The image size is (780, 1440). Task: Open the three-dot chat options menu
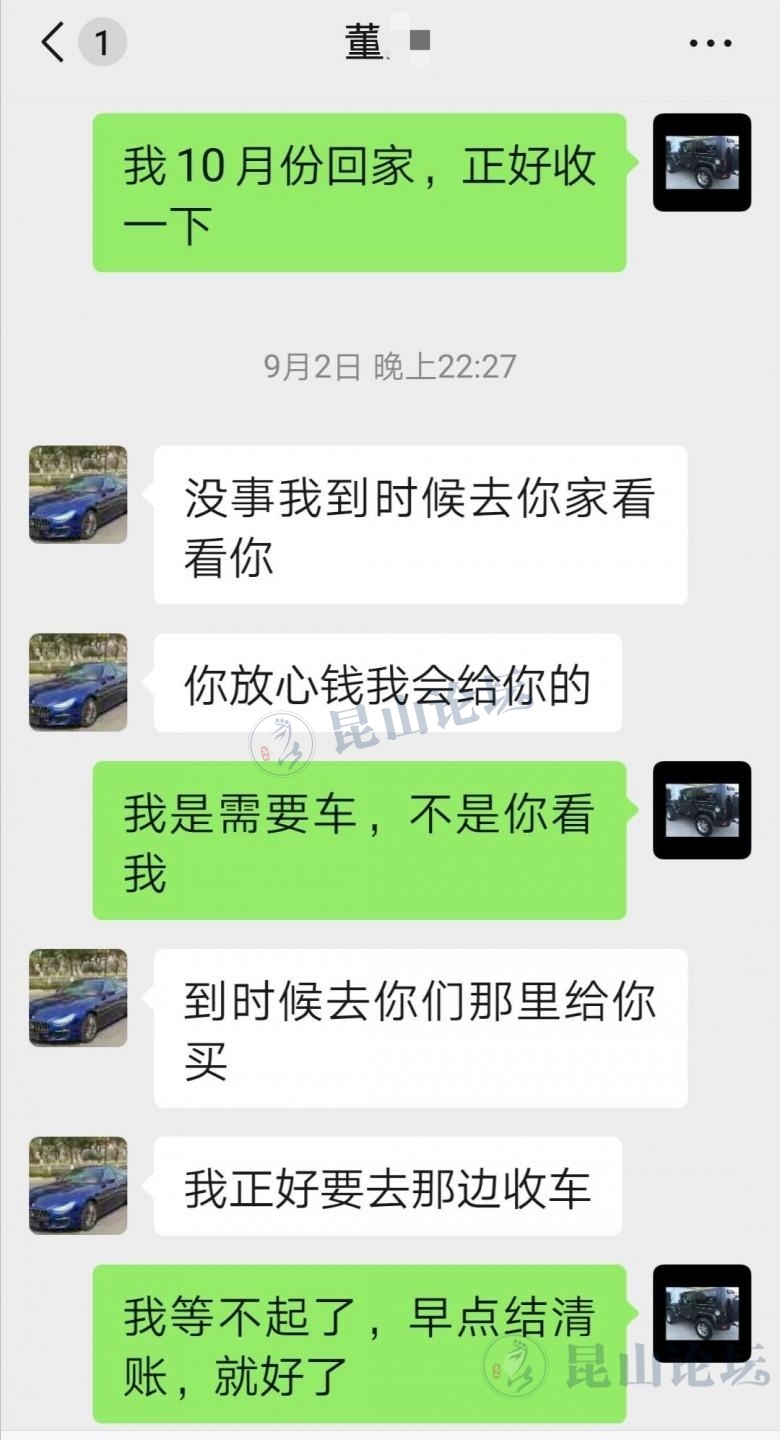pos(710,43)
